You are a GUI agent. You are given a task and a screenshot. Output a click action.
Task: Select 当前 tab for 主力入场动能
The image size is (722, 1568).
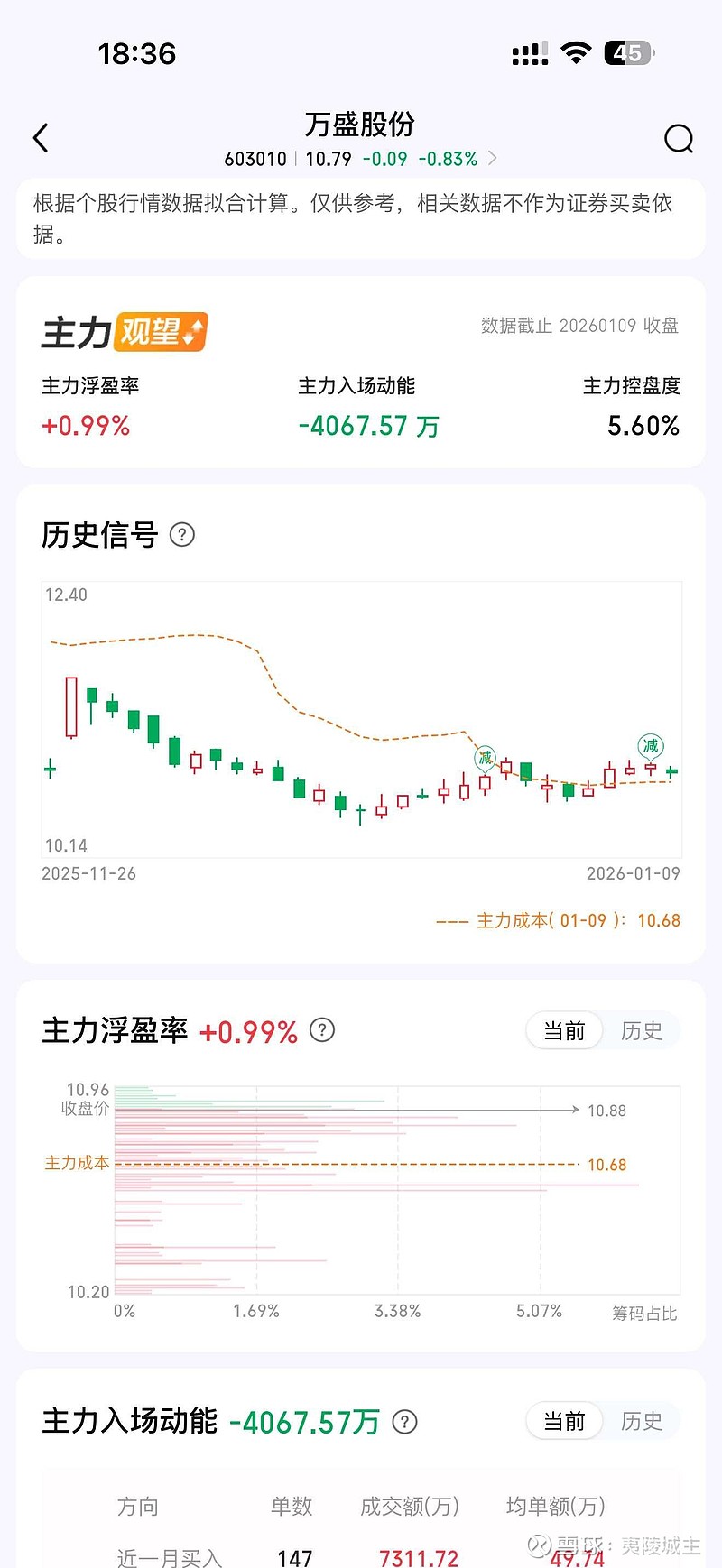click(x=564, y=1422)
